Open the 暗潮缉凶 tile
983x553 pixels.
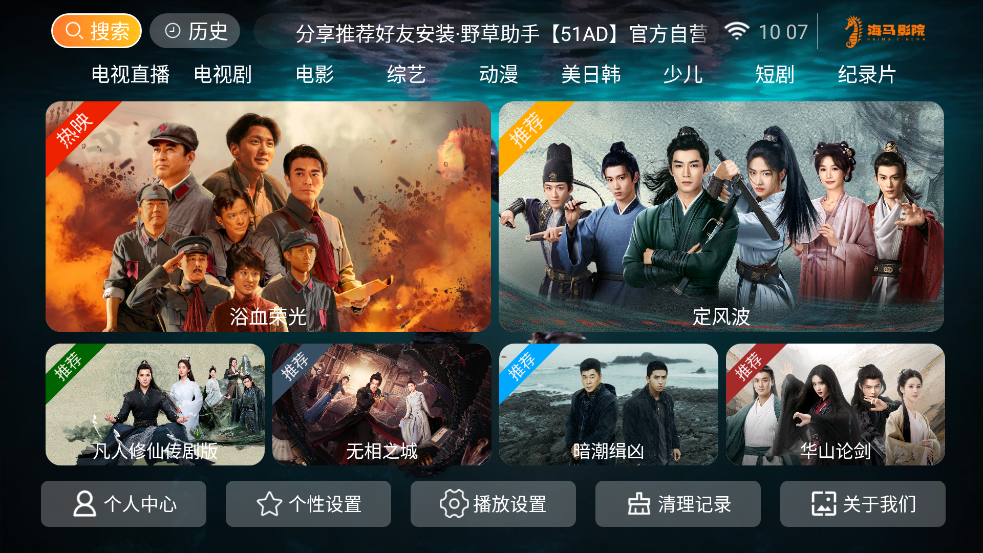pyautogui.click(x=608, y=404)
